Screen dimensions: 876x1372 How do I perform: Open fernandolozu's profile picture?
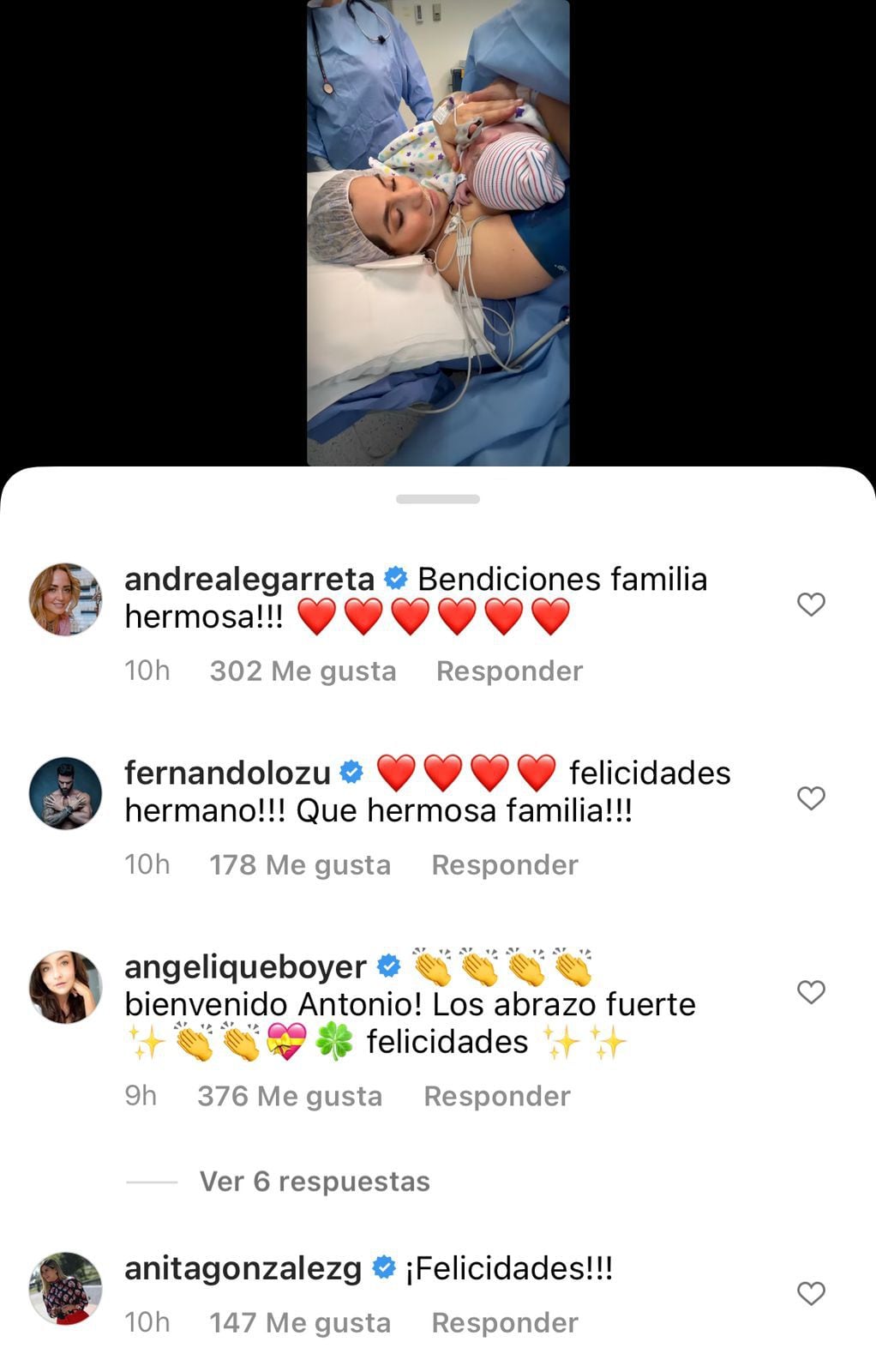coord(66,793)
